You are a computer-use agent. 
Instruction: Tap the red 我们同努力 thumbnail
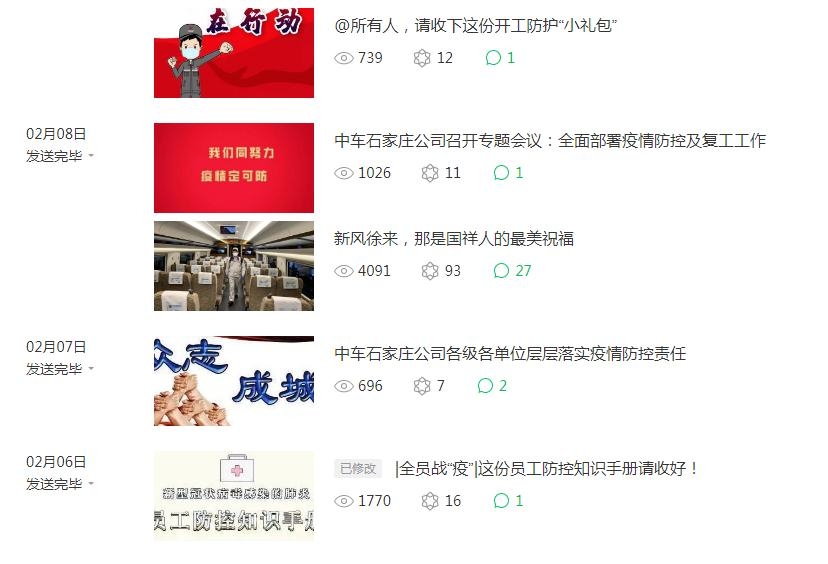[x=233, y=167]
